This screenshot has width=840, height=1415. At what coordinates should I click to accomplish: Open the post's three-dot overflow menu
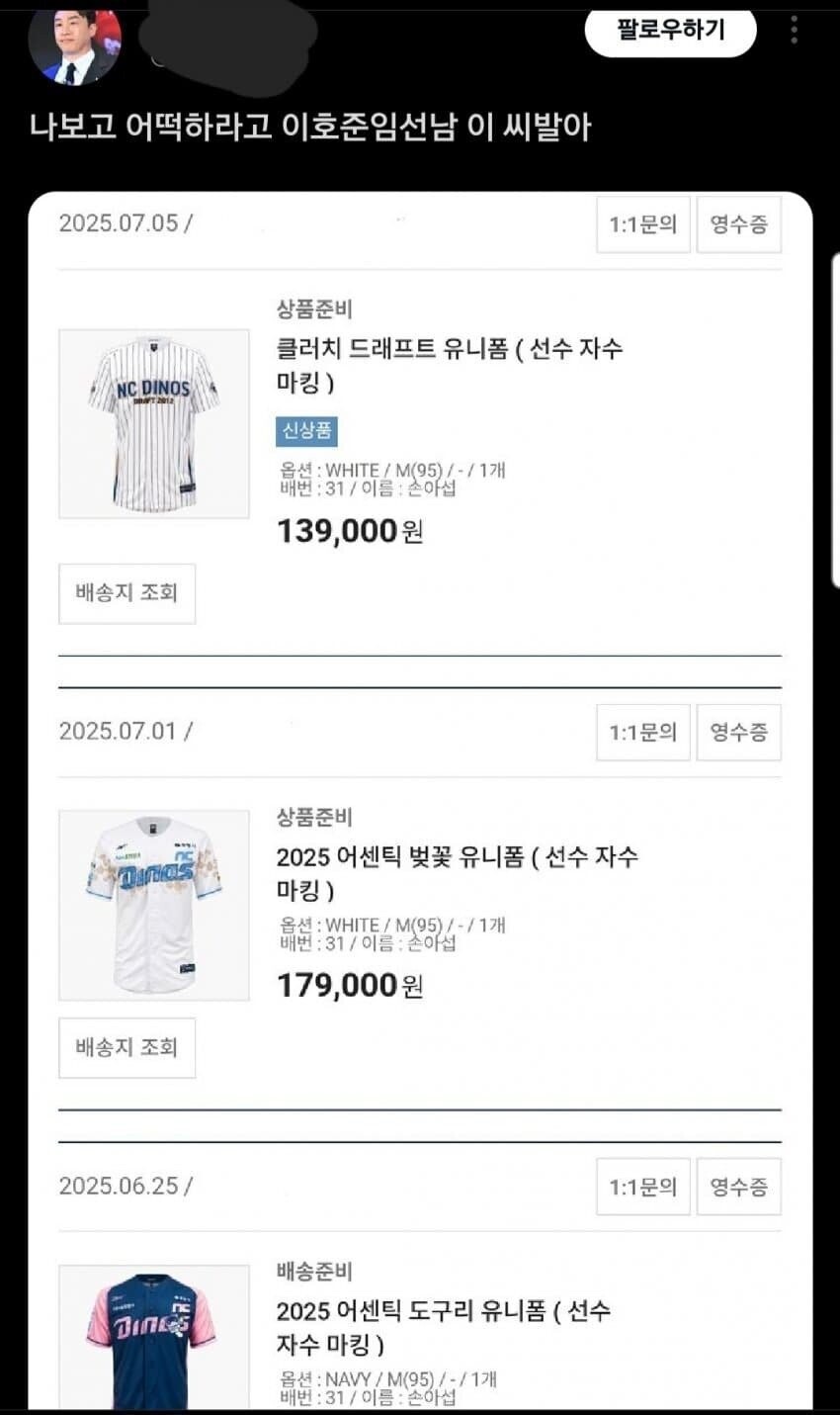point(794,30)
